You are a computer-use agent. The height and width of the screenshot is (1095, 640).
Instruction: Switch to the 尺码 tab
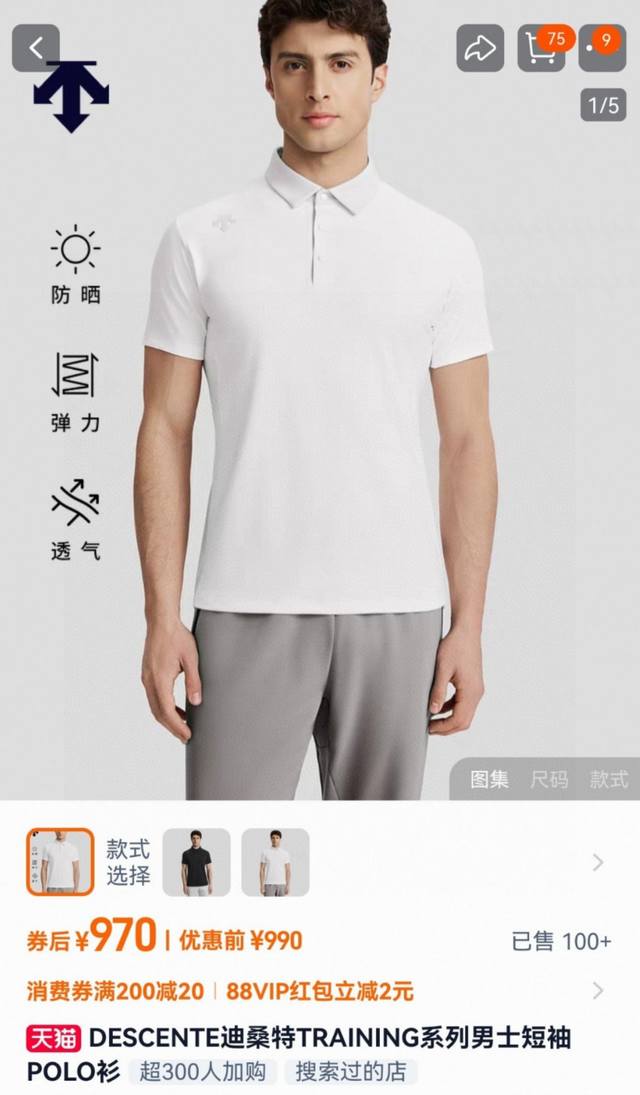pyautogui.click(x=549, y=779)
